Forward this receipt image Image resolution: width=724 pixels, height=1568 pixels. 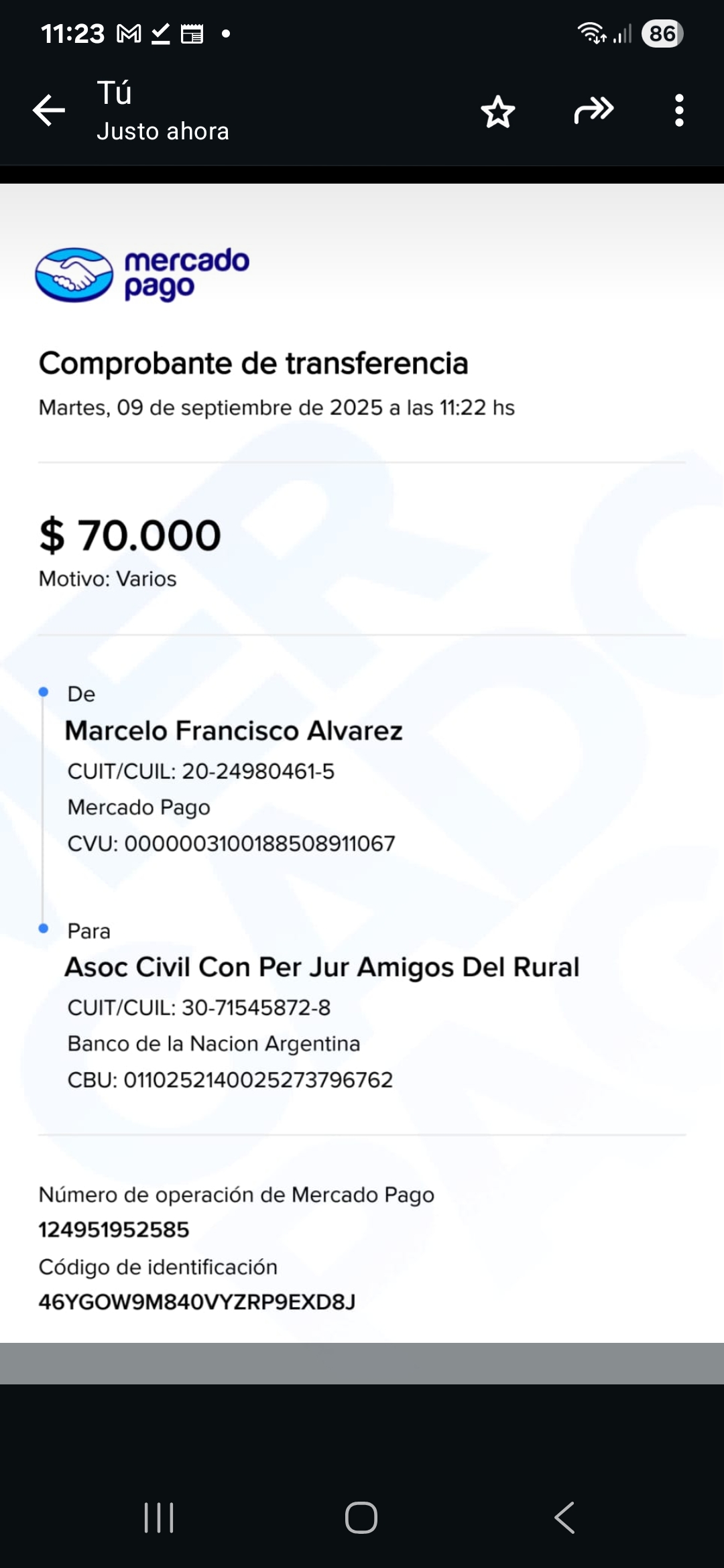click(x=594, y=111)
